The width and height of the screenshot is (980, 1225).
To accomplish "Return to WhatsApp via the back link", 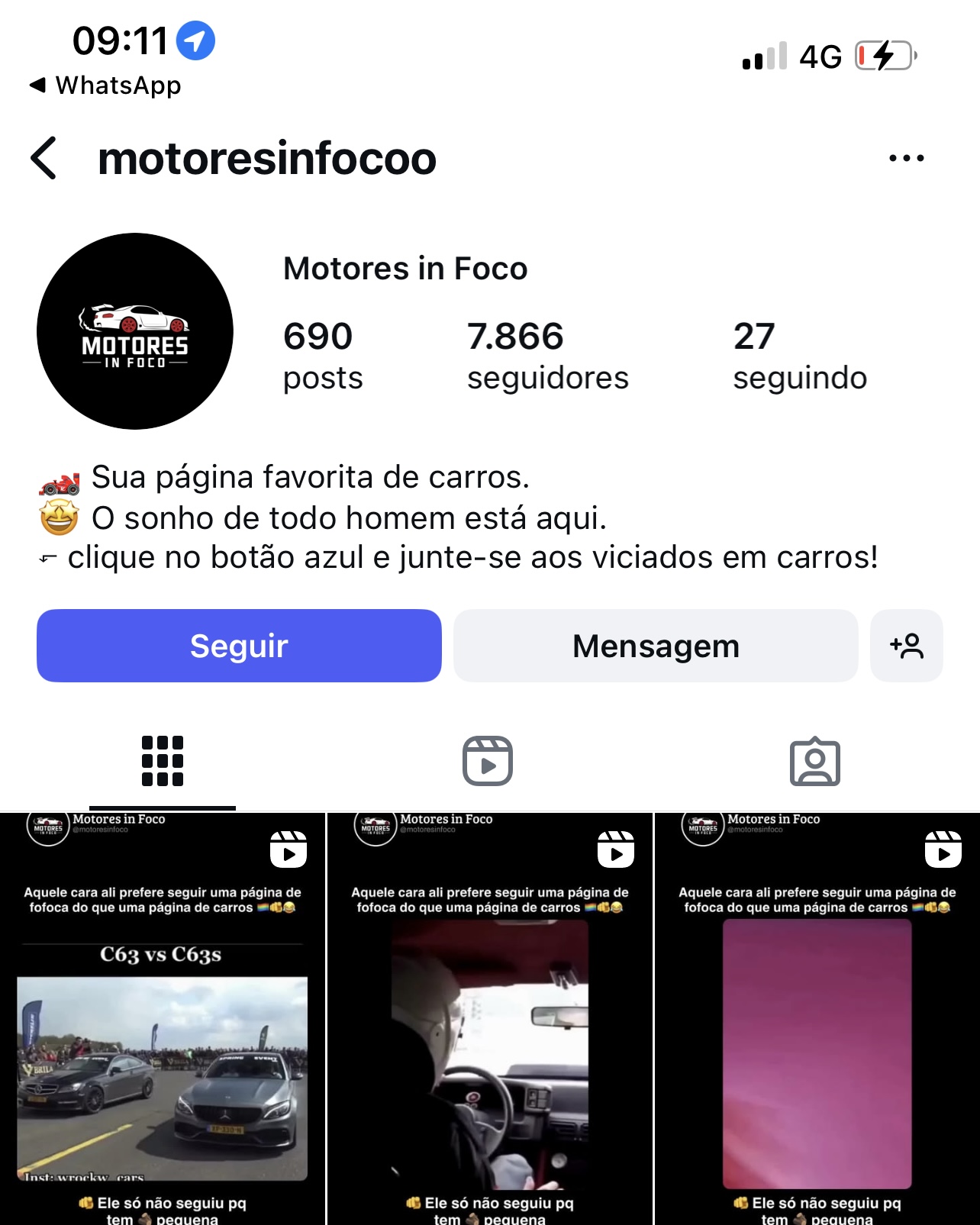I will [105, 85].
